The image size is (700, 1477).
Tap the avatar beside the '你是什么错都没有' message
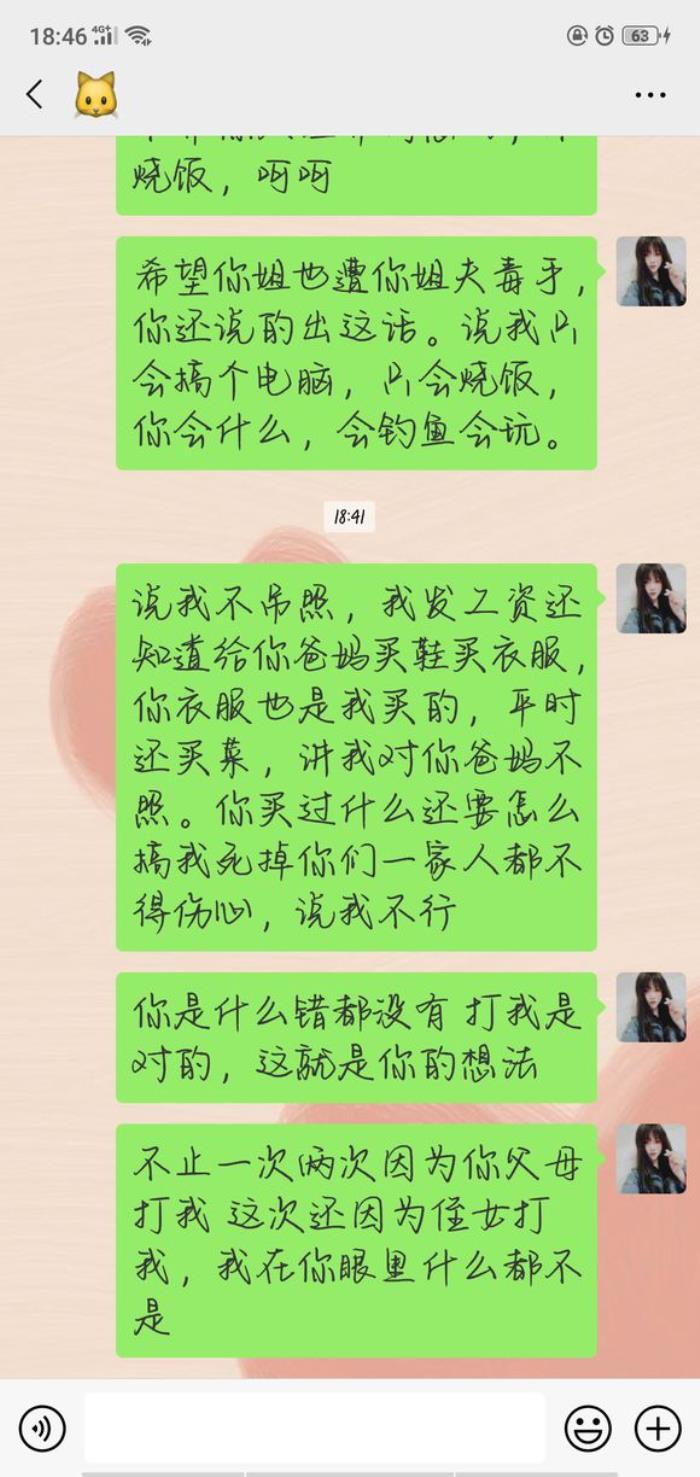tap(651, 1007)
